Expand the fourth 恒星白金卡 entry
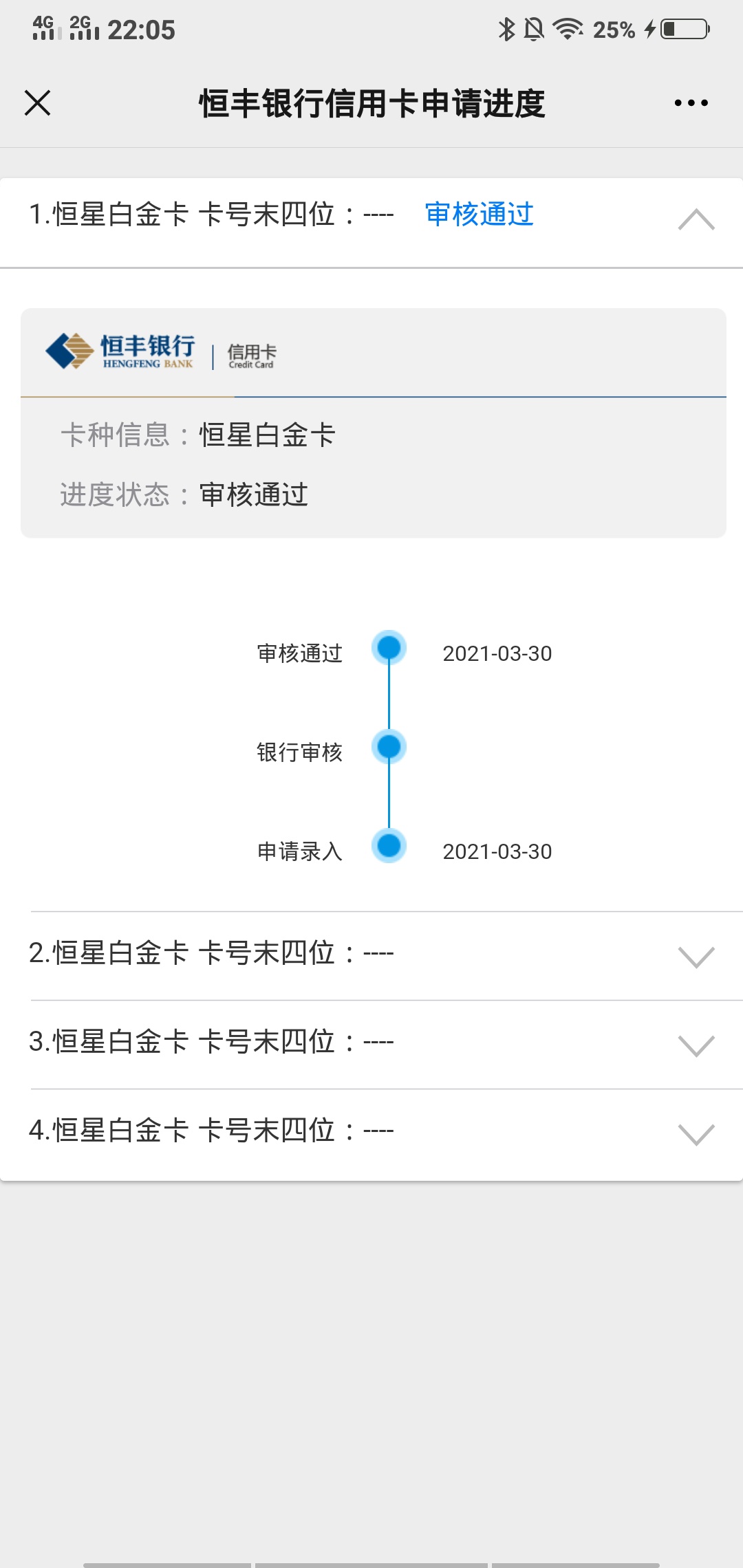 (371, 1133)
